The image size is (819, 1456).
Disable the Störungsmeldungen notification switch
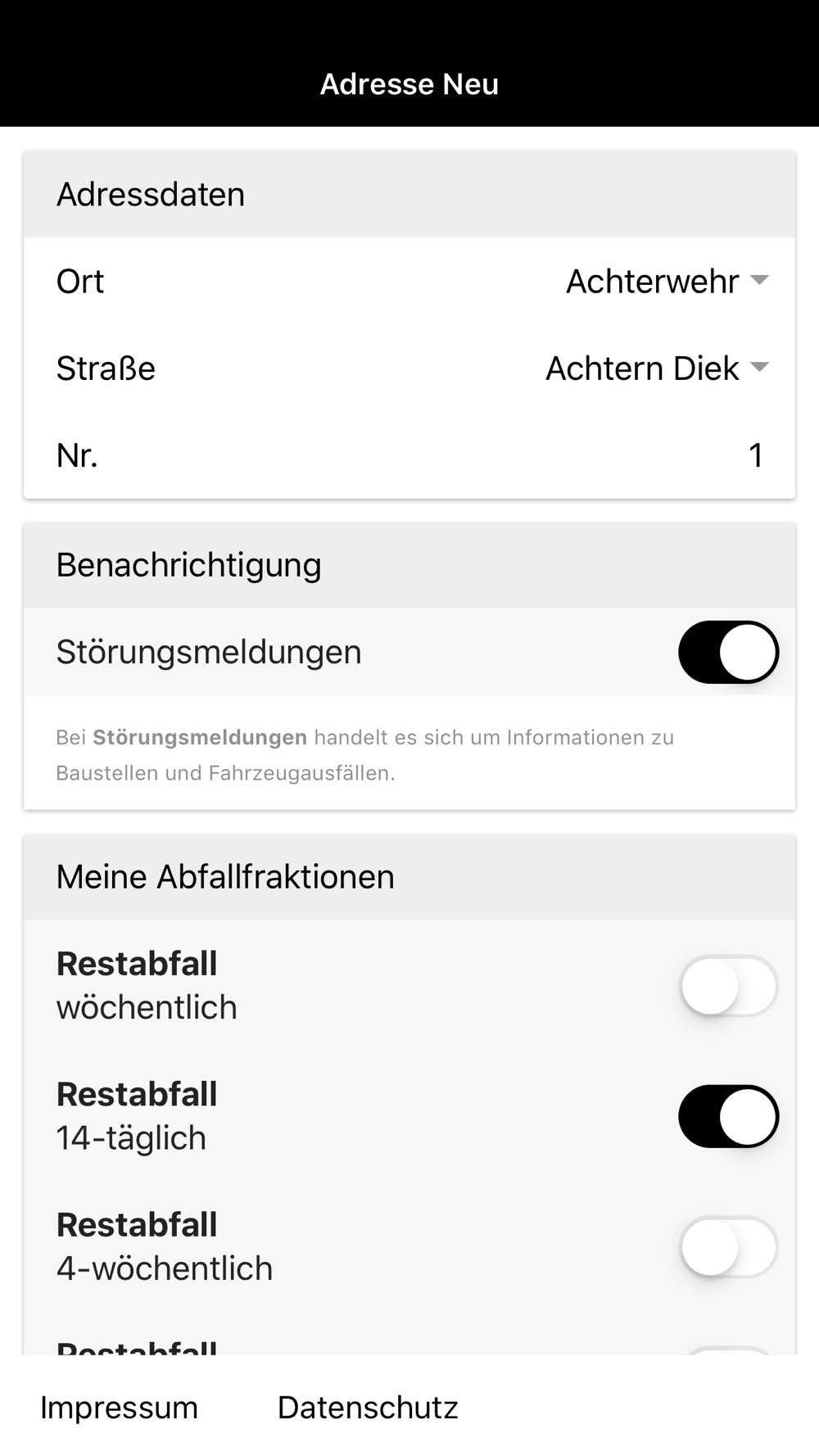click(728, 653)
